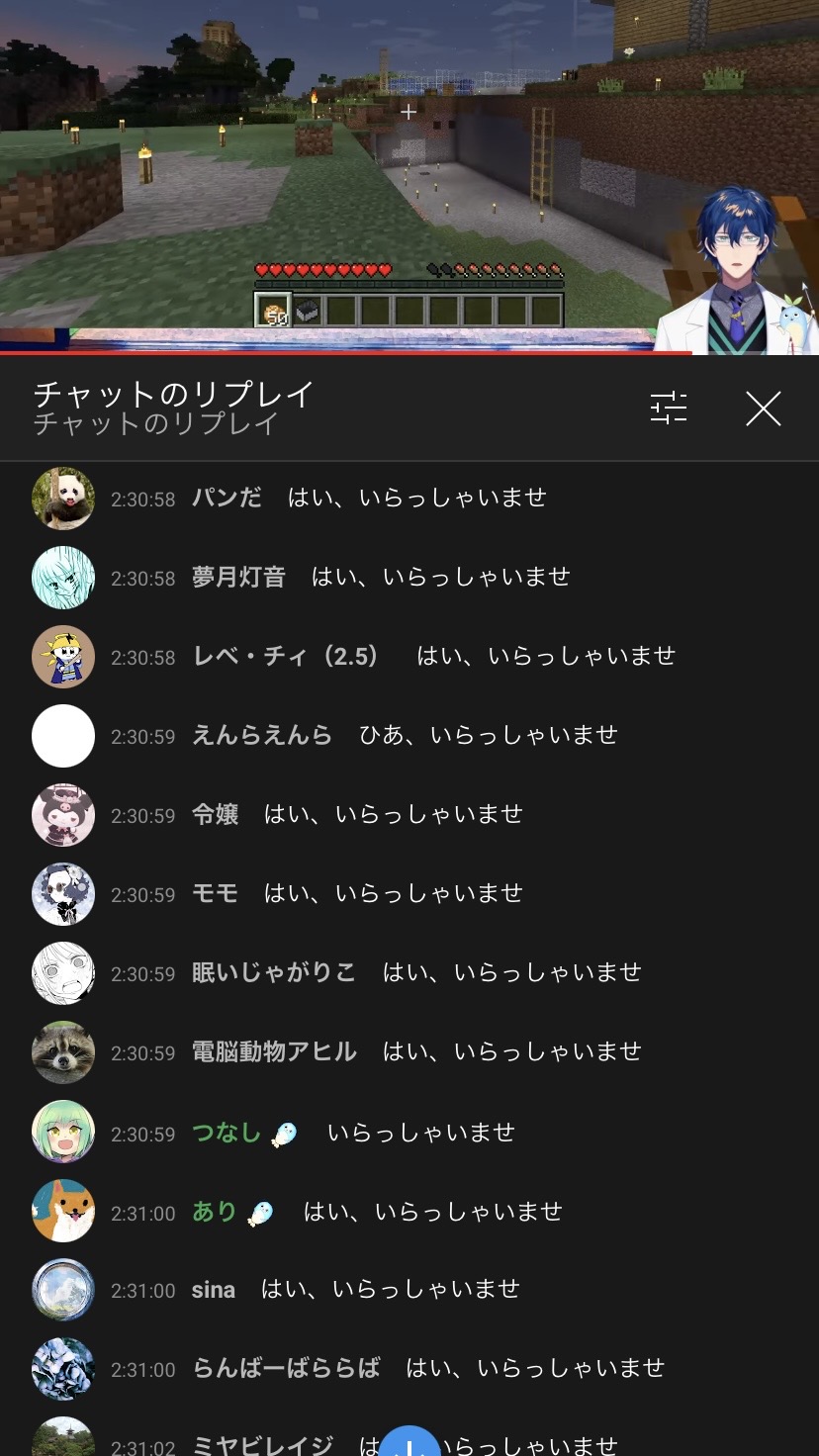Open 夢月灯音's chat message
This screenshot has height=1456, width=819.
(440, 577)
